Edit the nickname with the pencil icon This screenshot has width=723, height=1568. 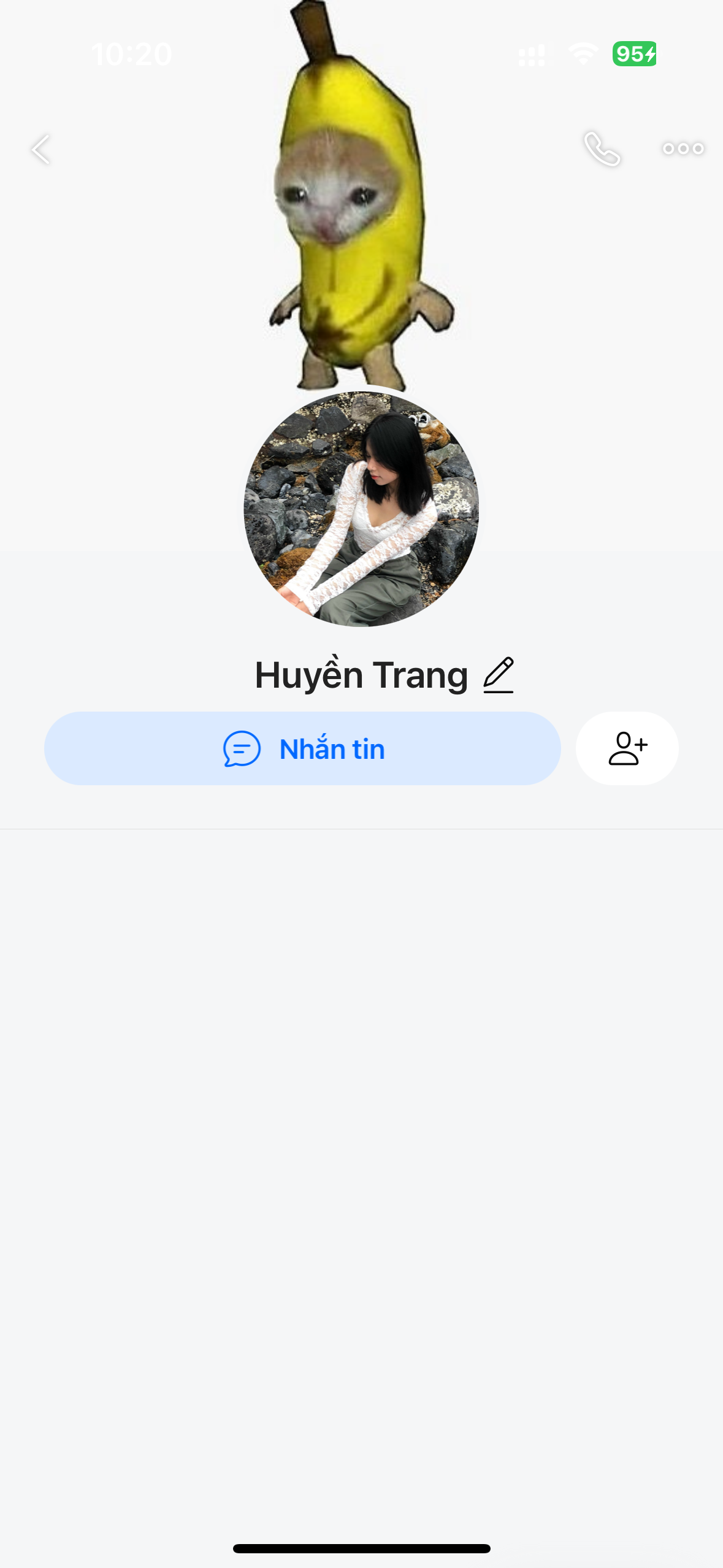tap(499, 675)
